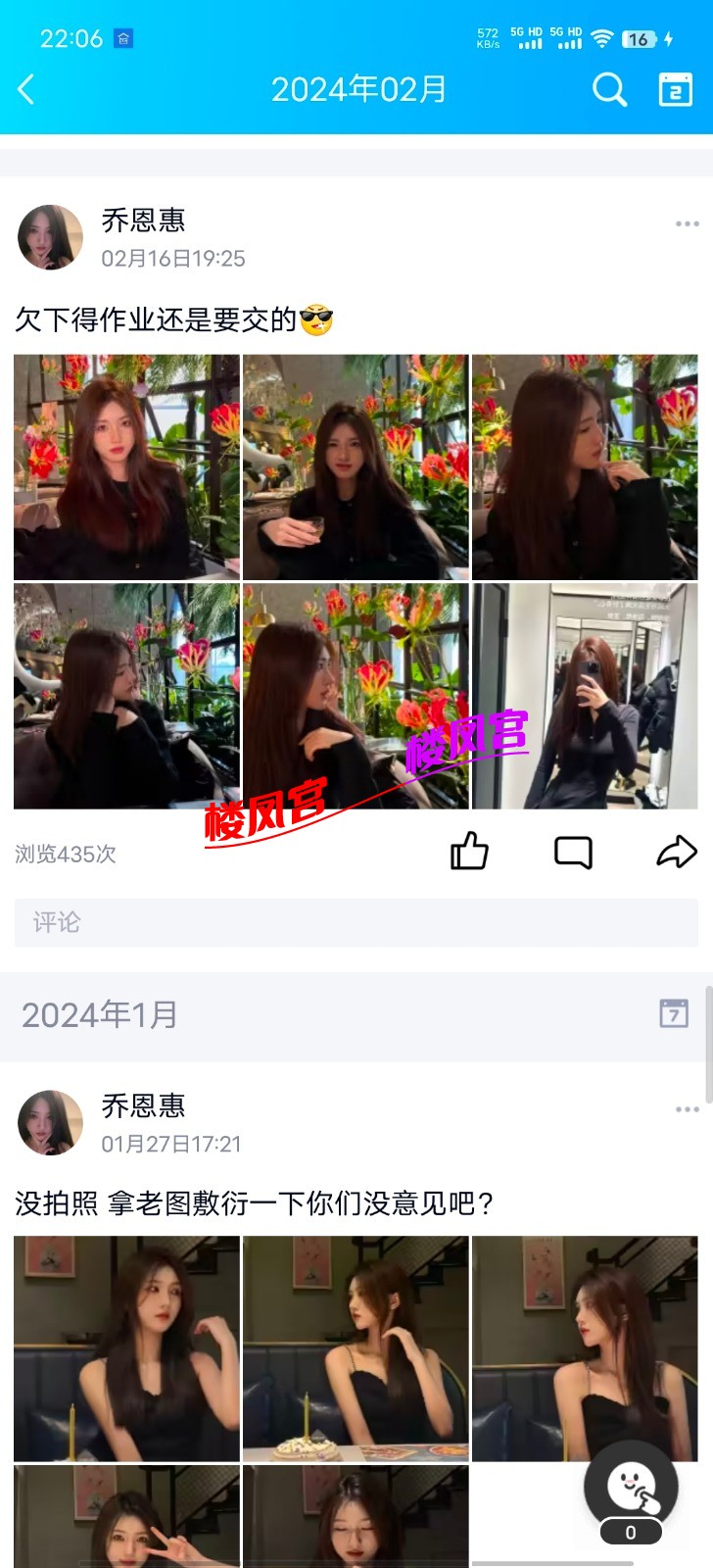The image size is (713, 1568).
Task: Switch to the 2024年02月 header title
Action: (x=356, y=89)
